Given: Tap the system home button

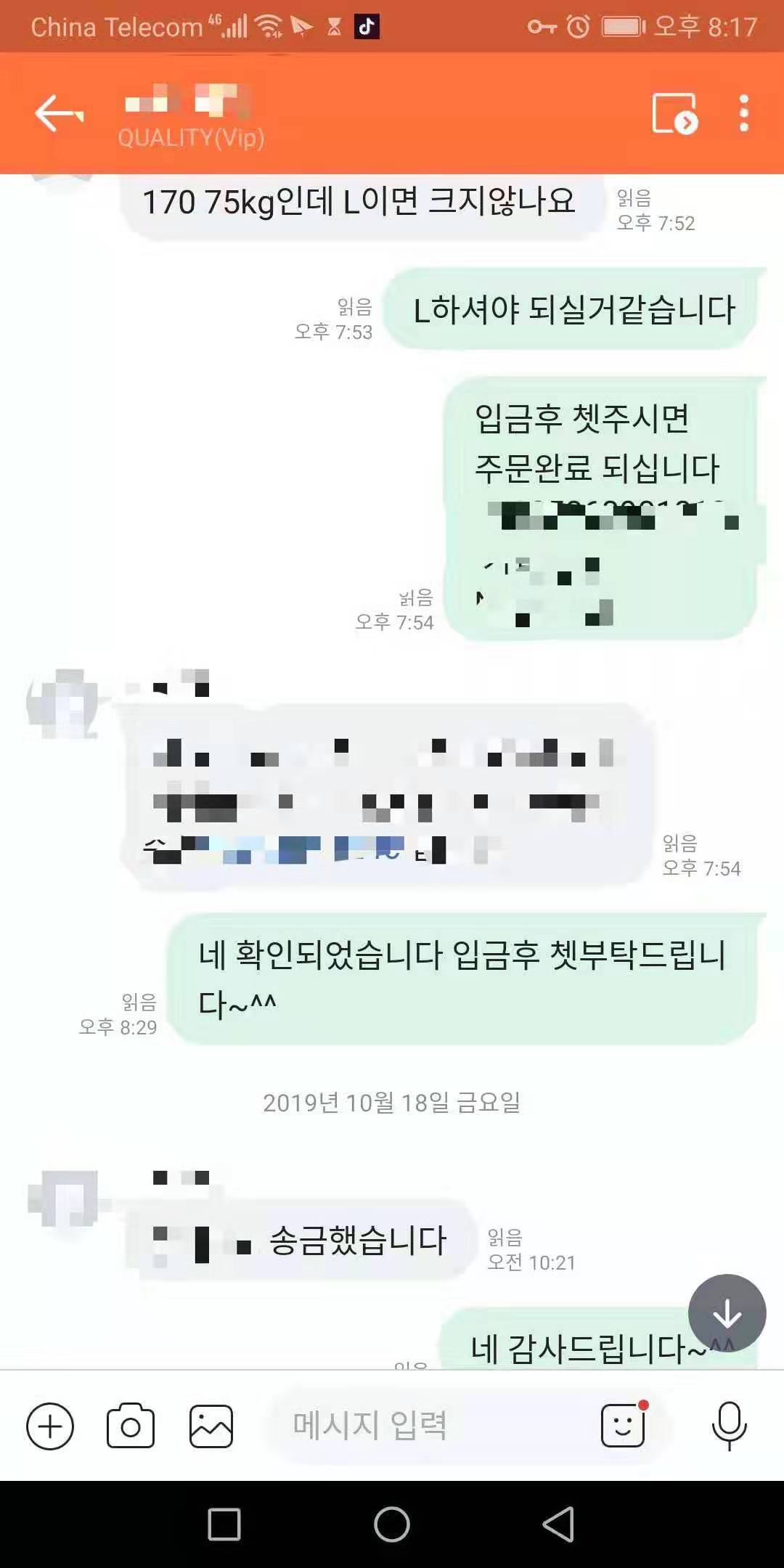Looking at the screenshot, I should [x=392, y=1524].
